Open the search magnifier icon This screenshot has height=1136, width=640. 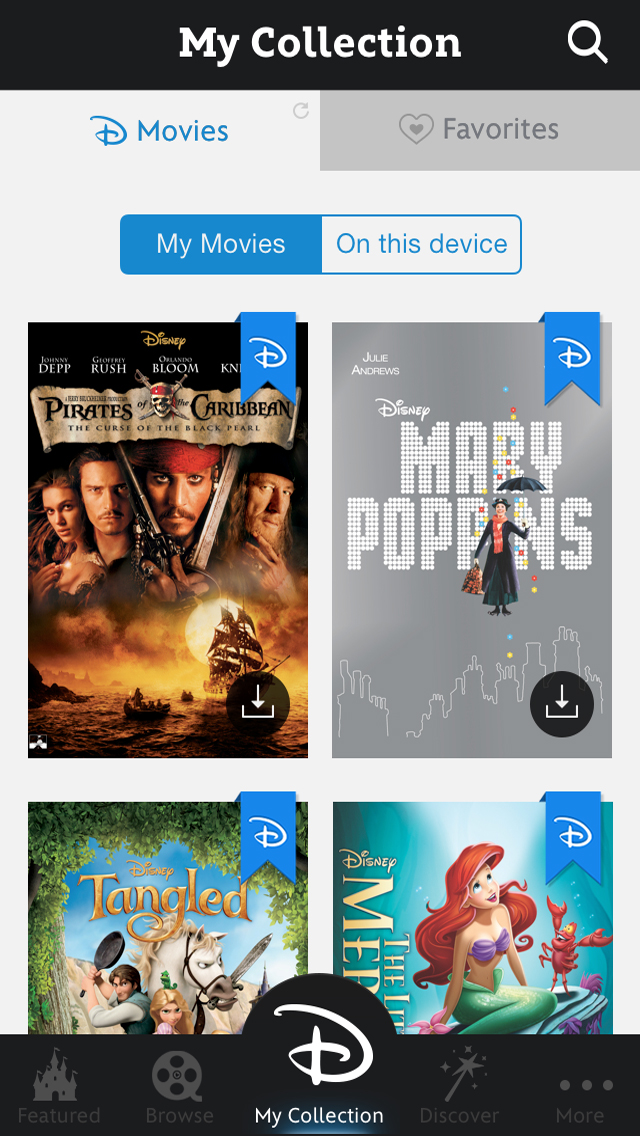tap(587, 43)
